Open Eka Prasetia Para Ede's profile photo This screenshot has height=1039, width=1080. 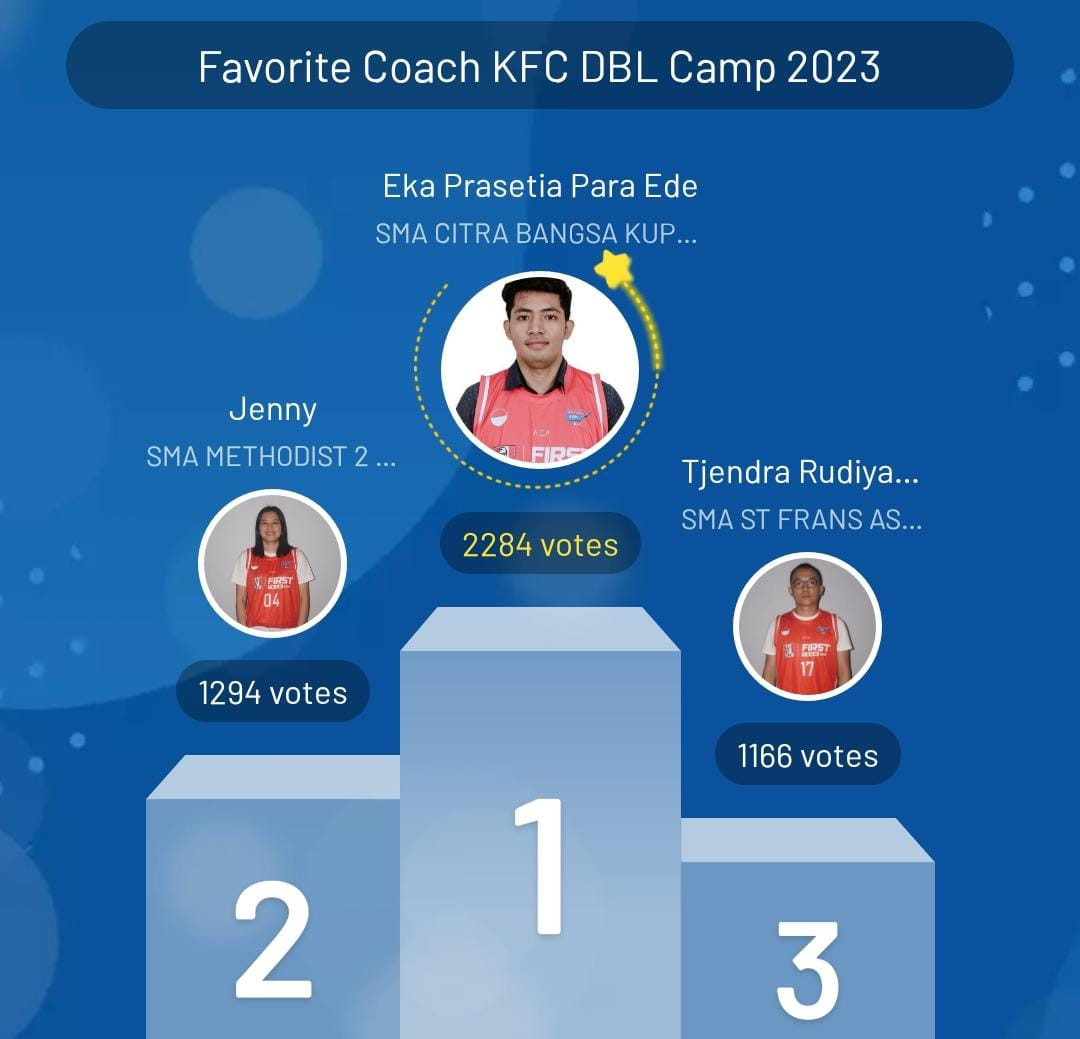pyautogui.click(x=539, y=369)
